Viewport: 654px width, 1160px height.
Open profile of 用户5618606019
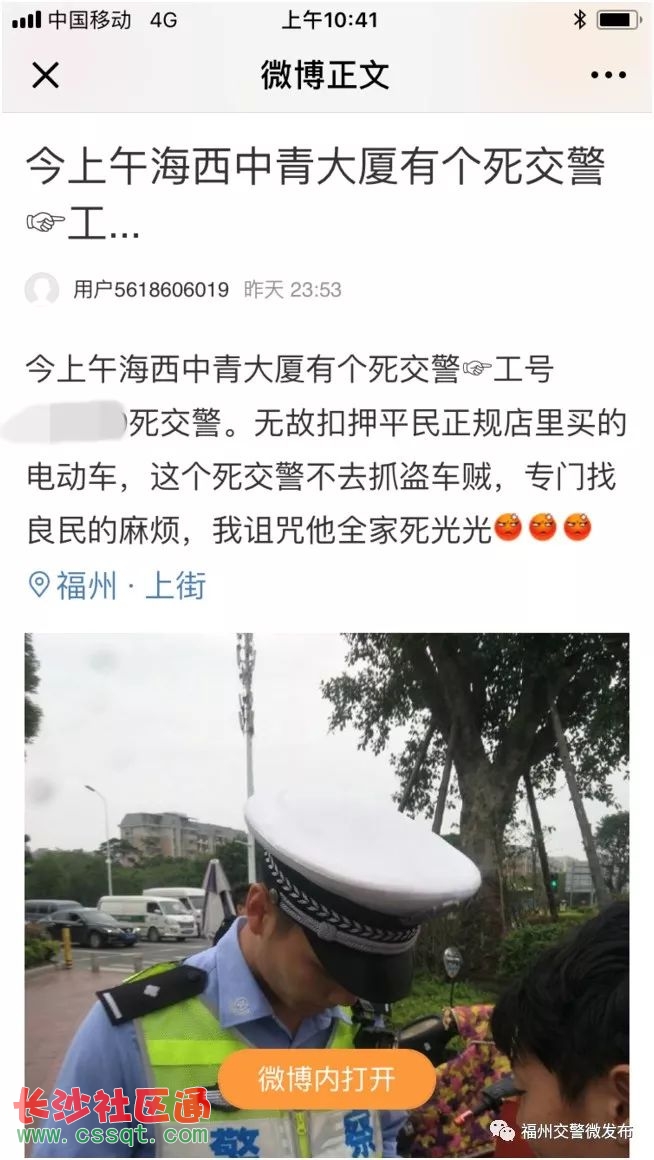150,290
